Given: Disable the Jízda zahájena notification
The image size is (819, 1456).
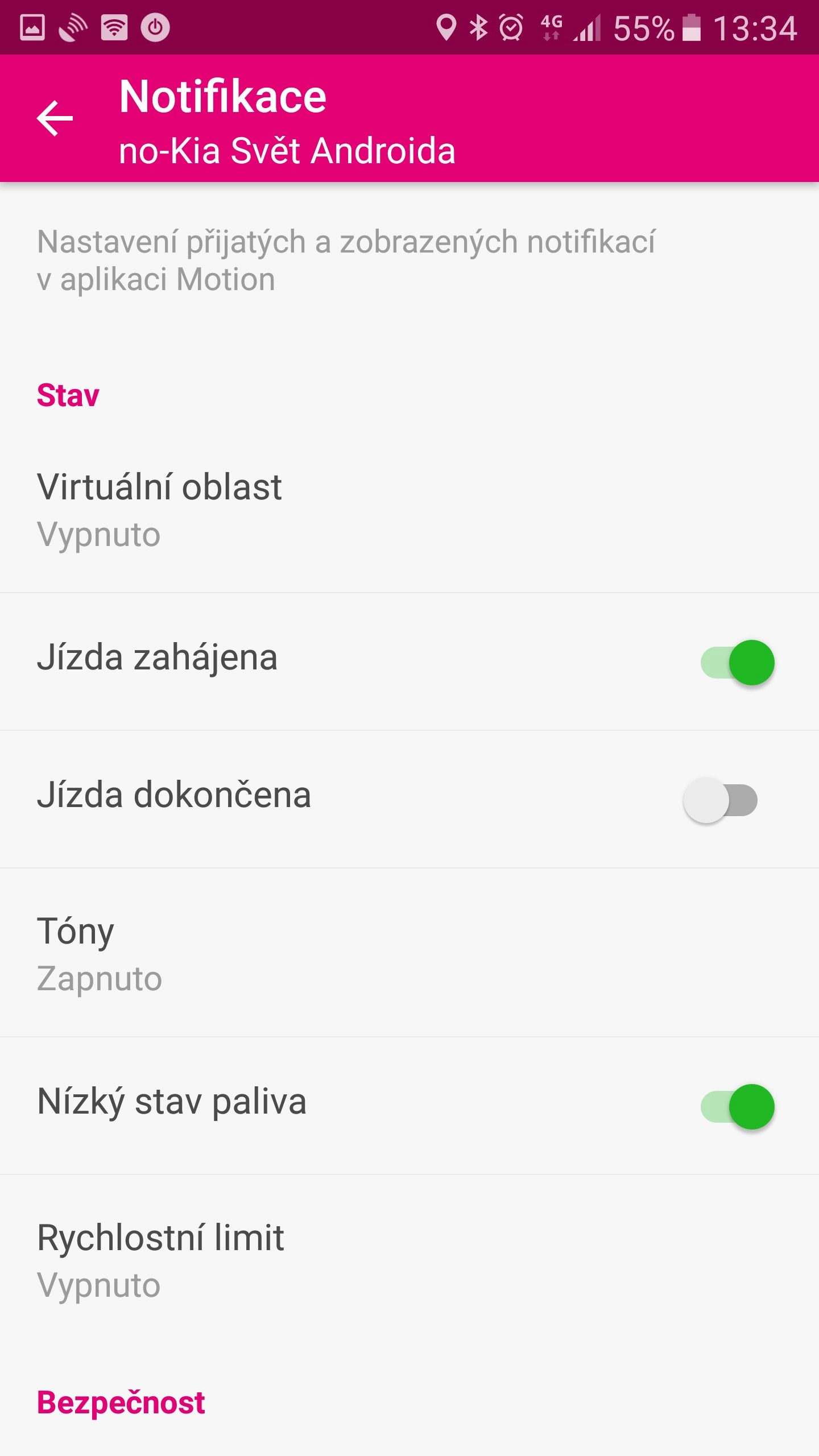Looking at the screenshot, I should (x=737, y=663).
